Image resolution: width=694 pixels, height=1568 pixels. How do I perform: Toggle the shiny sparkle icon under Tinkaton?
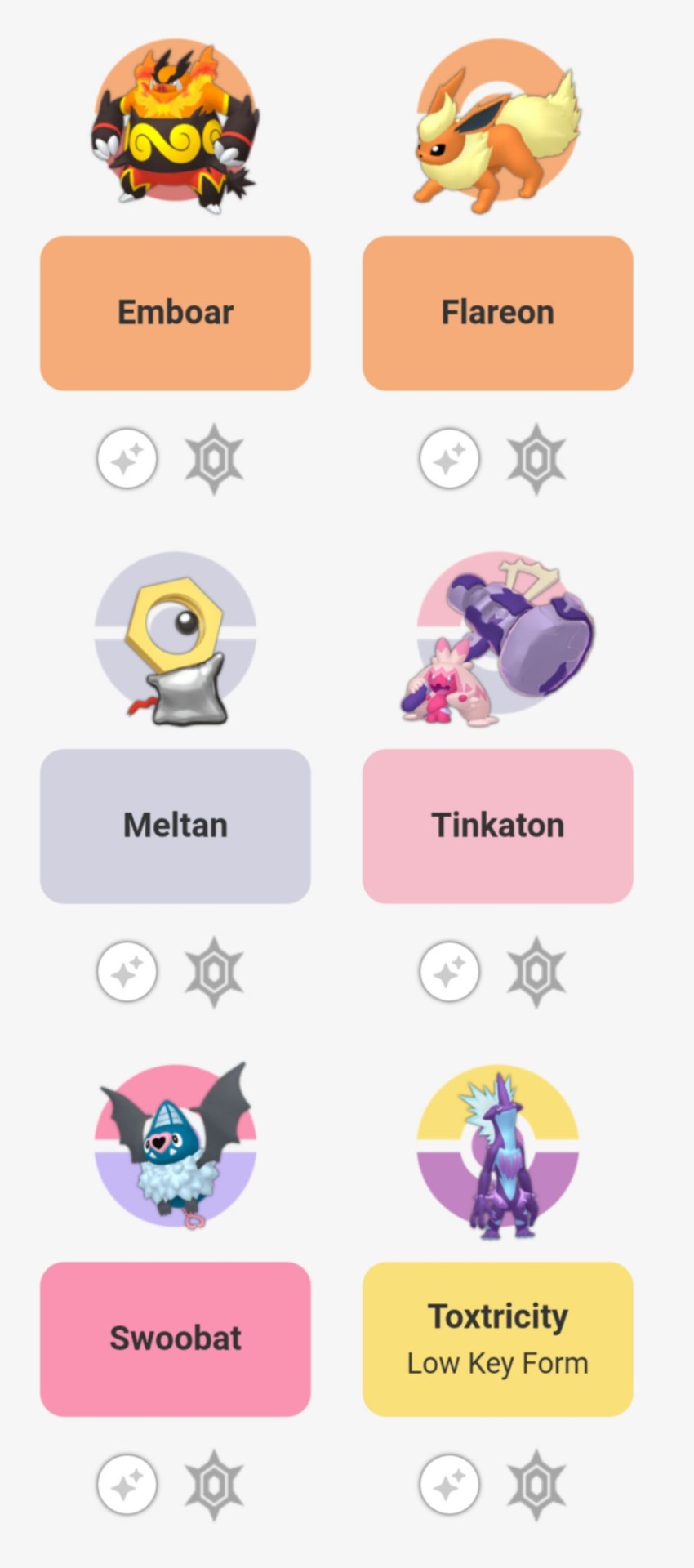click(x=450, y=972)
